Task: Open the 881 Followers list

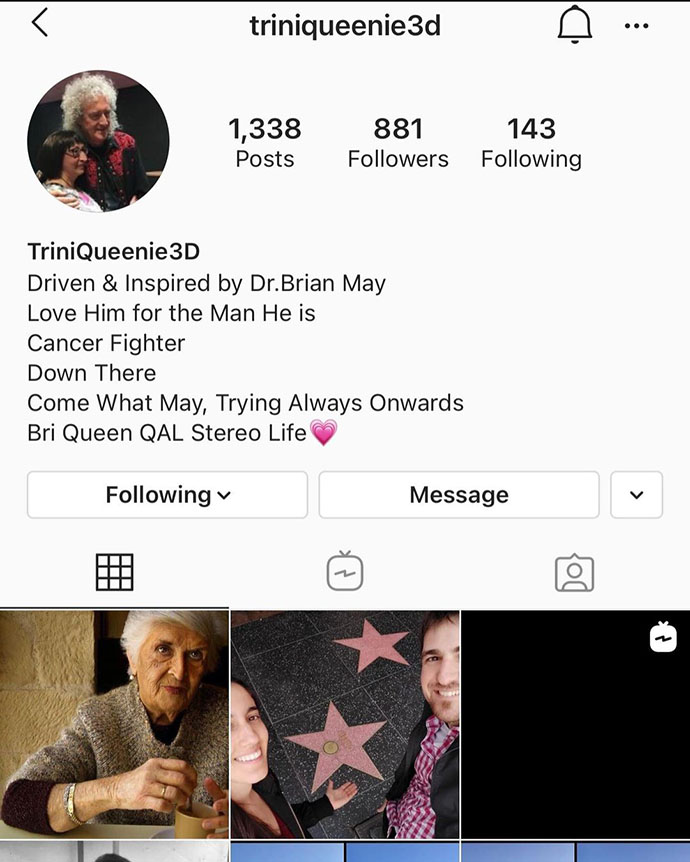Action: [x=398, y=143]
